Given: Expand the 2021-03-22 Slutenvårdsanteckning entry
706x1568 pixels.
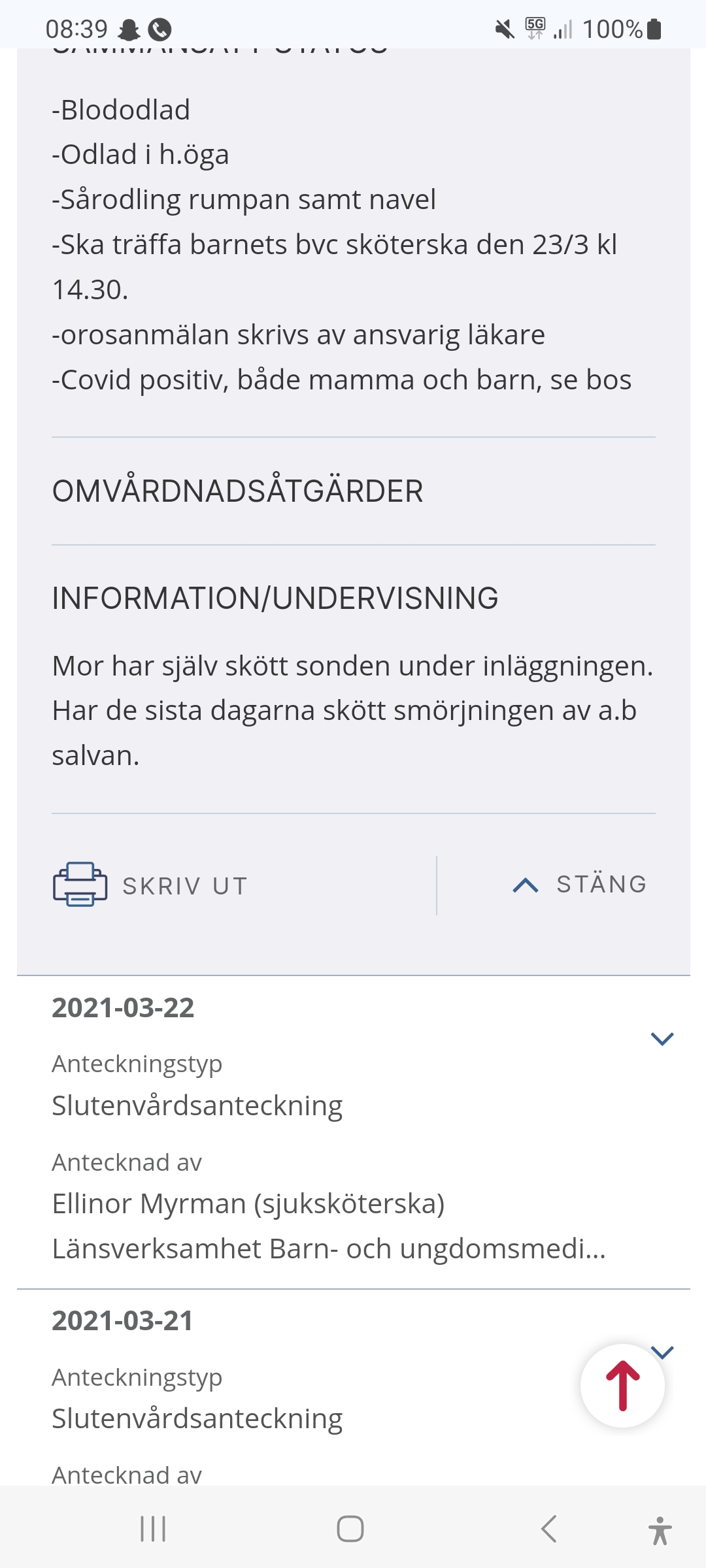Looking at the screenshot, I should click(662, 1039).
